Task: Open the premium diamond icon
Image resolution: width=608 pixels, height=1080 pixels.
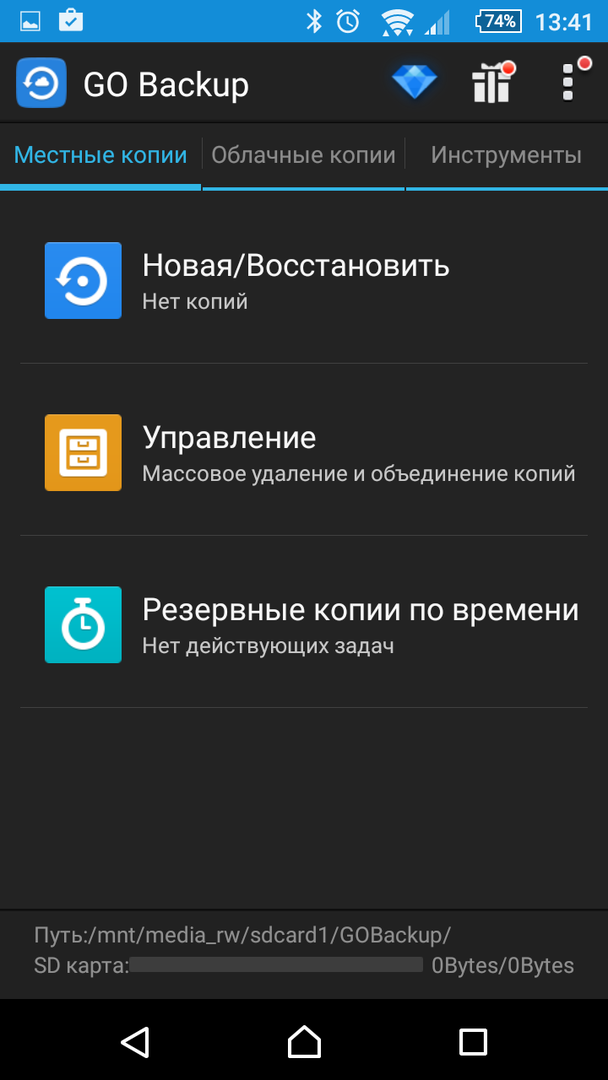Action: (x=414, y=84)
